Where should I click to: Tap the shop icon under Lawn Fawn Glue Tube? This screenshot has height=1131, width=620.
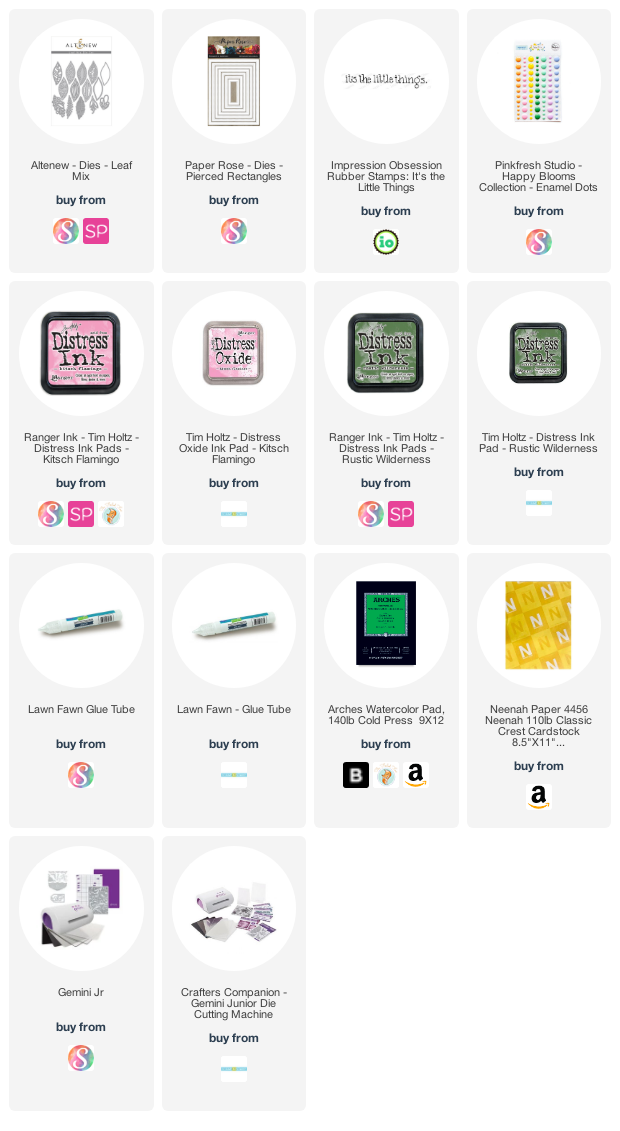(x=81, y=775)
